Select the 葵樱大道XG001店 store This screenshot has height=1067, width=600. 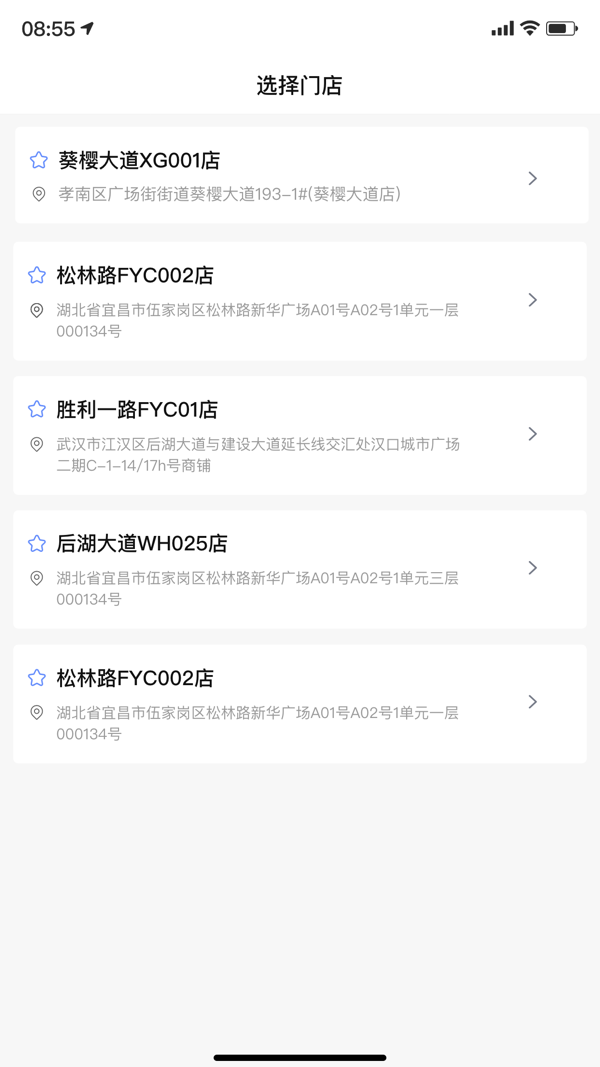(x=300, y=176)
